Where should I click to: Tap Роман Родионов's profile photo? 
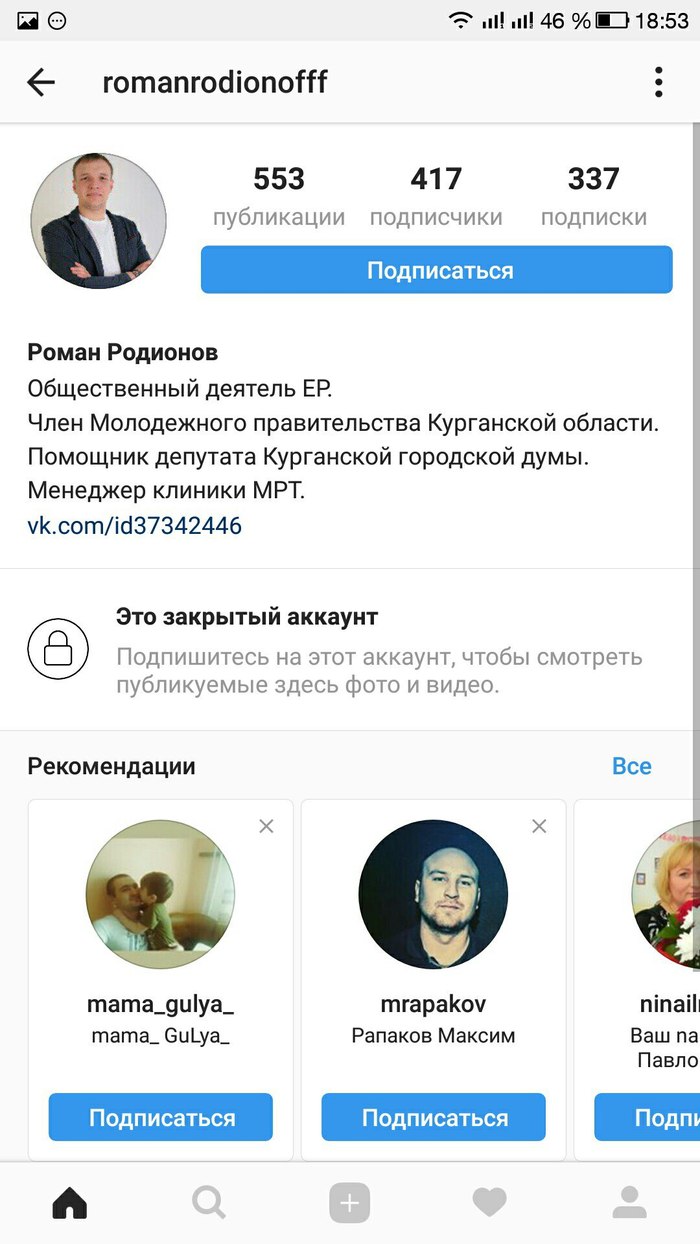(98, 221)
